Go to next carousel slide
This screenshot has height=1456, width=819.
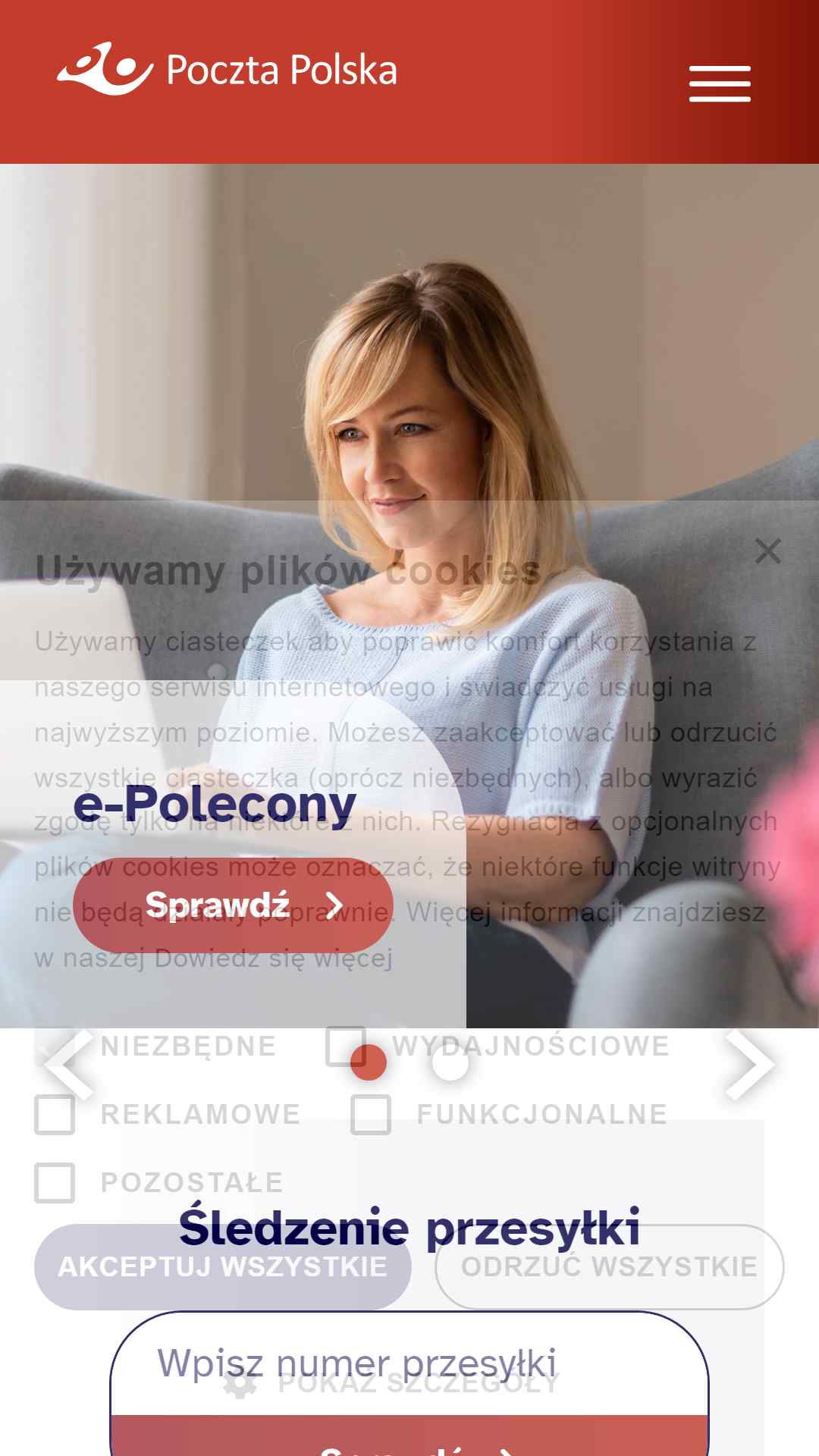[749, 1064]
